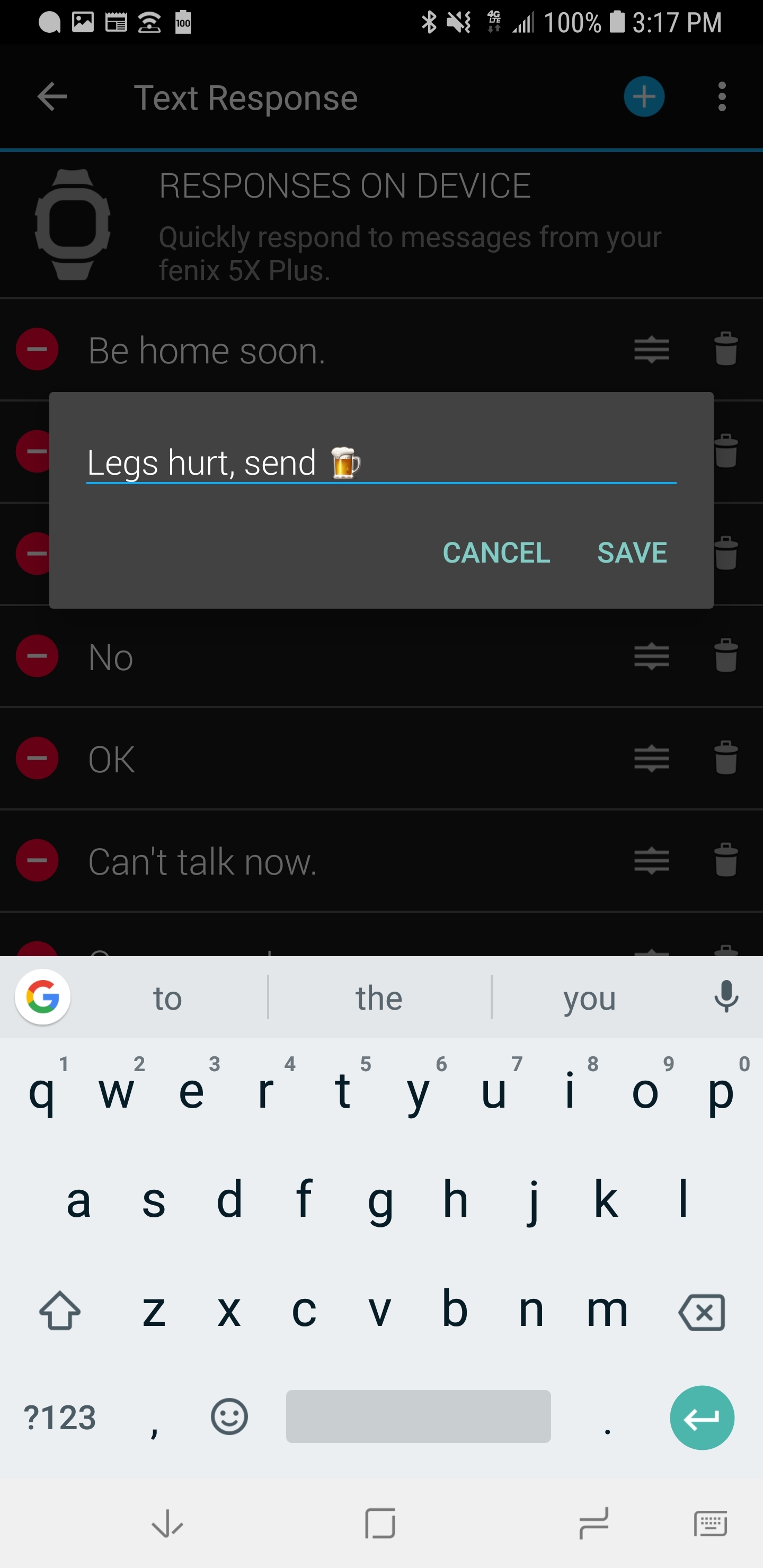The image size is (763, 1568).
Task: Open the emoji keyboard
Action: (x=229, y=1416)
